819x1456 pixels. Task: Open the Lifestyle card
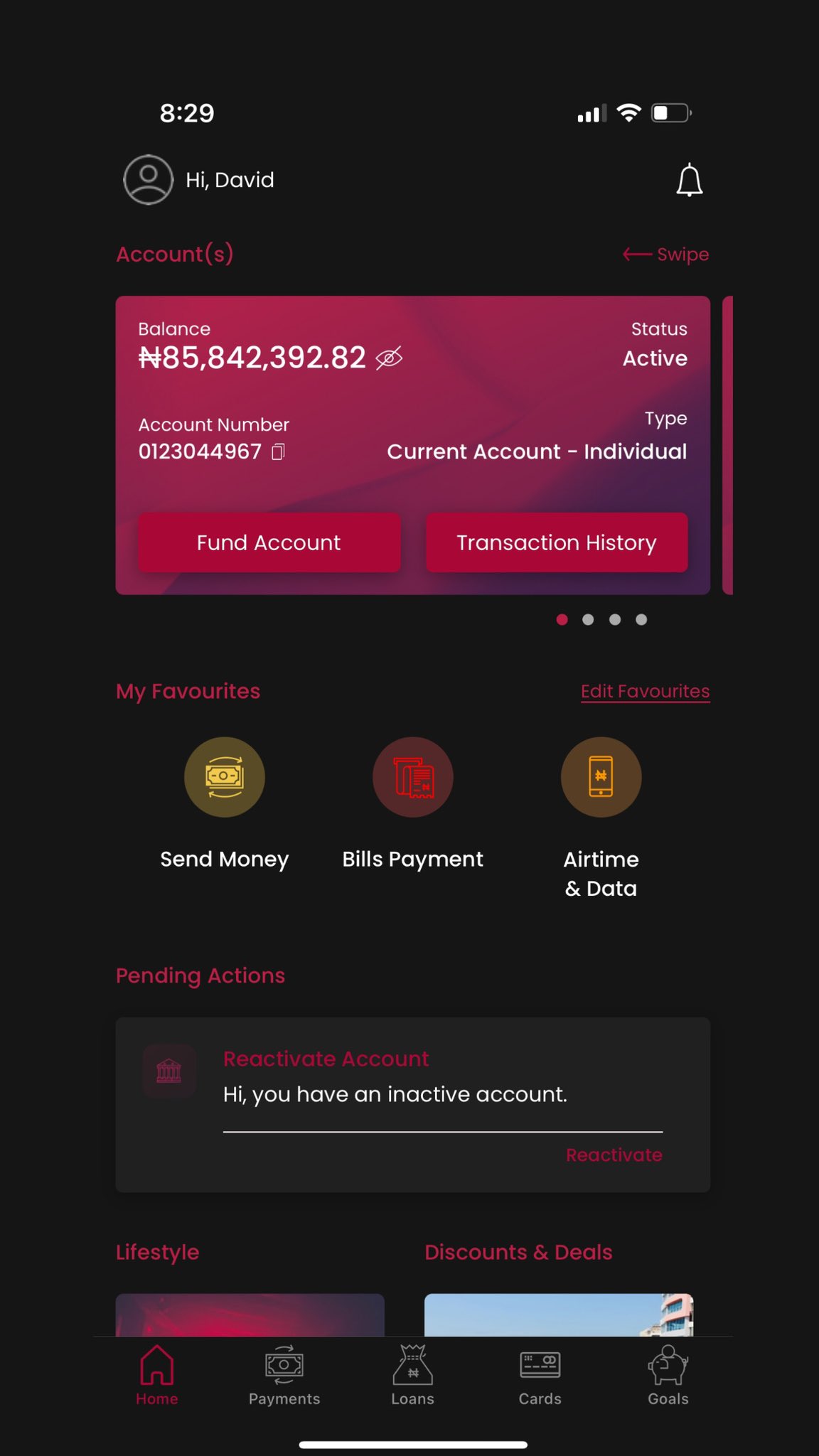point(250,1314)
